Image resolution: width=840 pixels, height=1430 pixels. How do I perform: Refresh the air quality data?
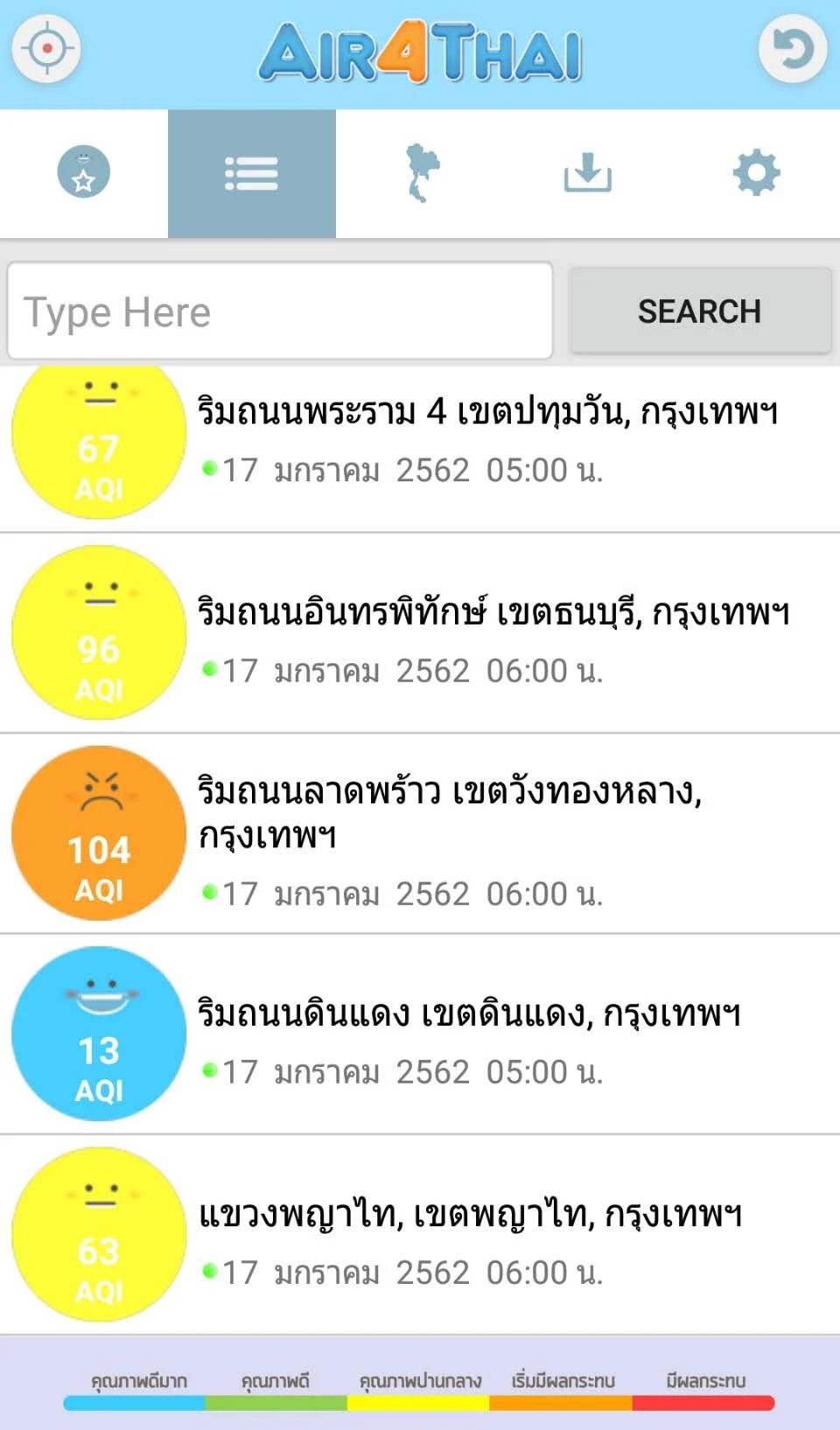793,48
